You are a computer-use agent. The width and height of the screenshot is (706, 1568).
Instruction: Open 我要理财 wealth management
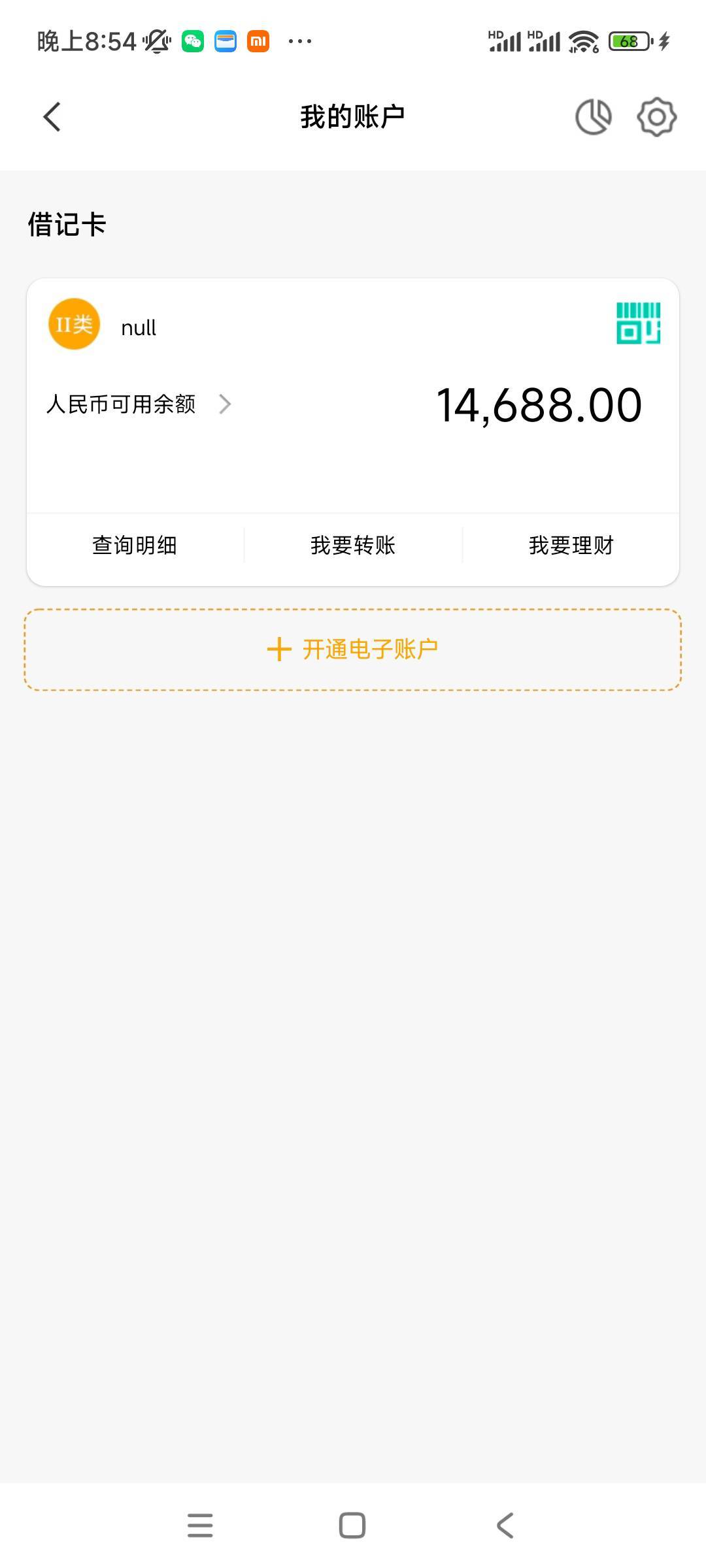pos(571,546)
